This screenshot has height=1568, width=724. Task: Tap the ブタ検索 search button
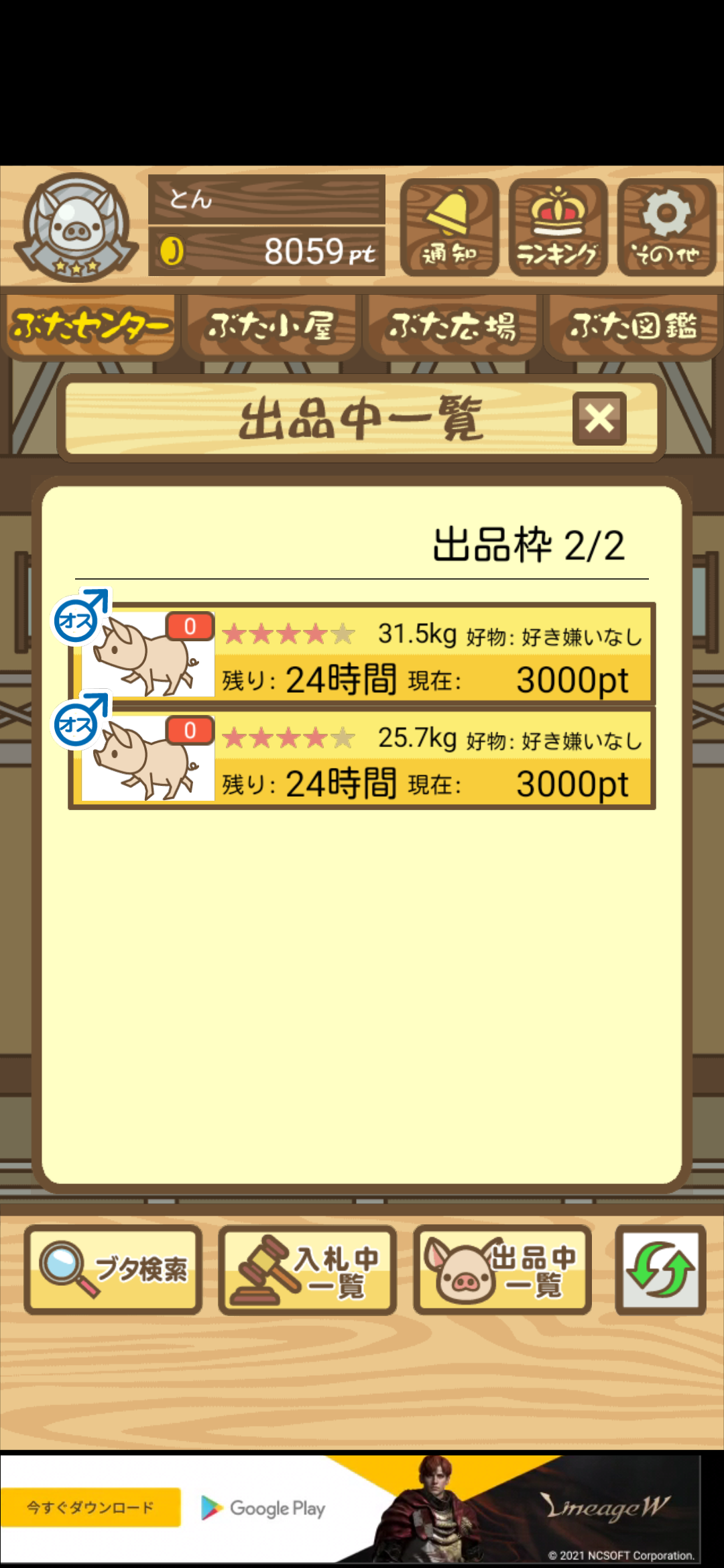pos(113,1270)
